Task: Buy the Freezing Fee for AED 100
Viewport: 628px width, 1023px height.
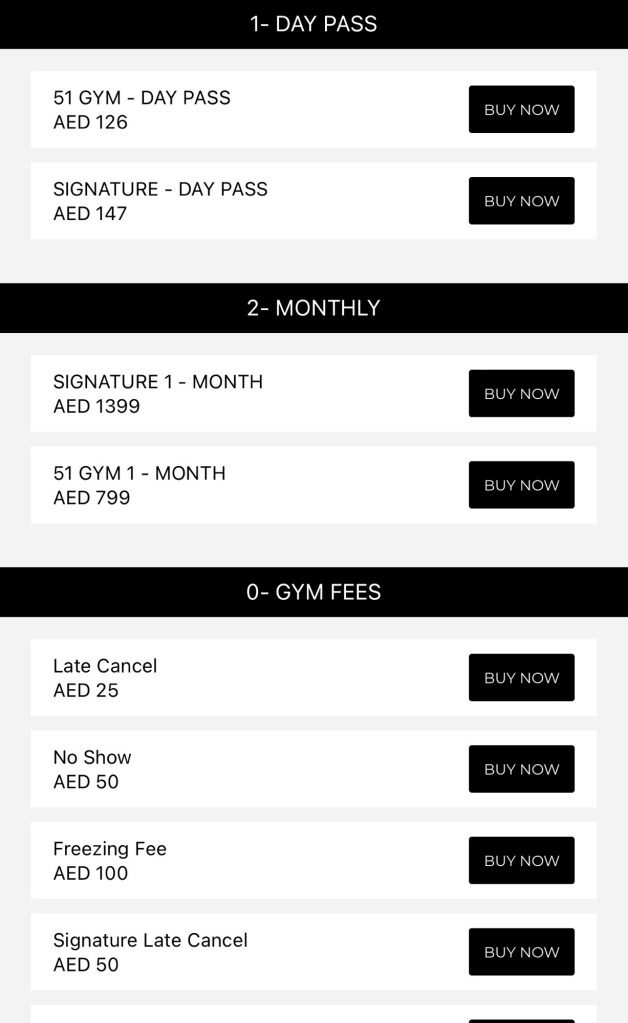Action: 521,861
